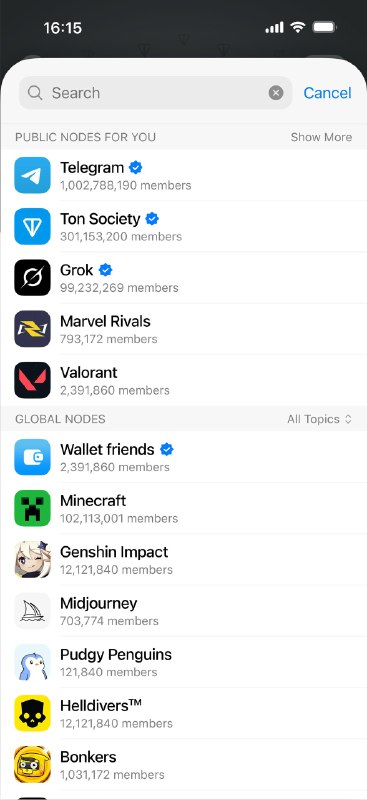Open Pudgy Penguins node
Viewport: 367px width, 800px height.
(184, 662)
